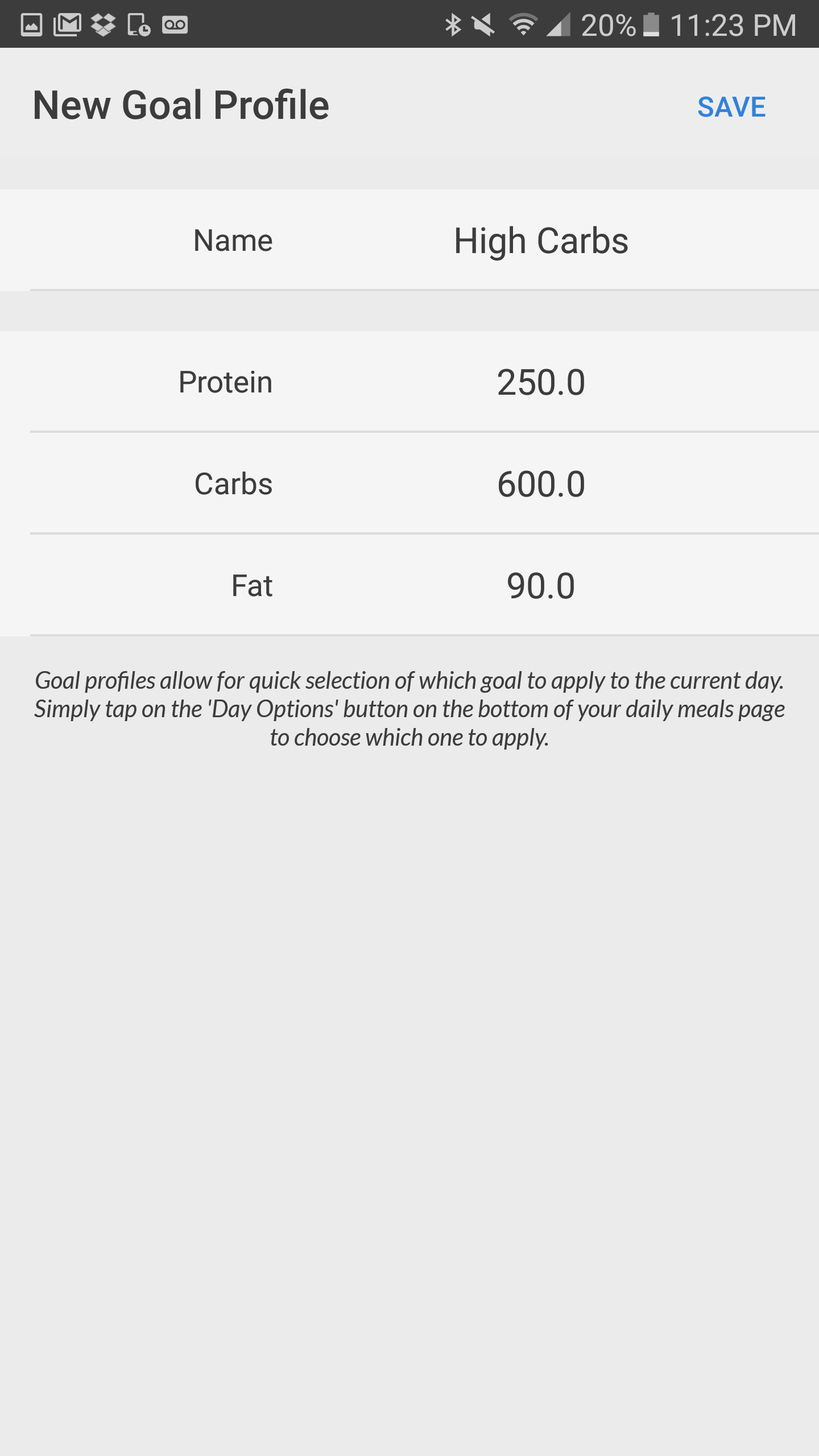
Task: Open the Fat value editor
Action: 540,585
